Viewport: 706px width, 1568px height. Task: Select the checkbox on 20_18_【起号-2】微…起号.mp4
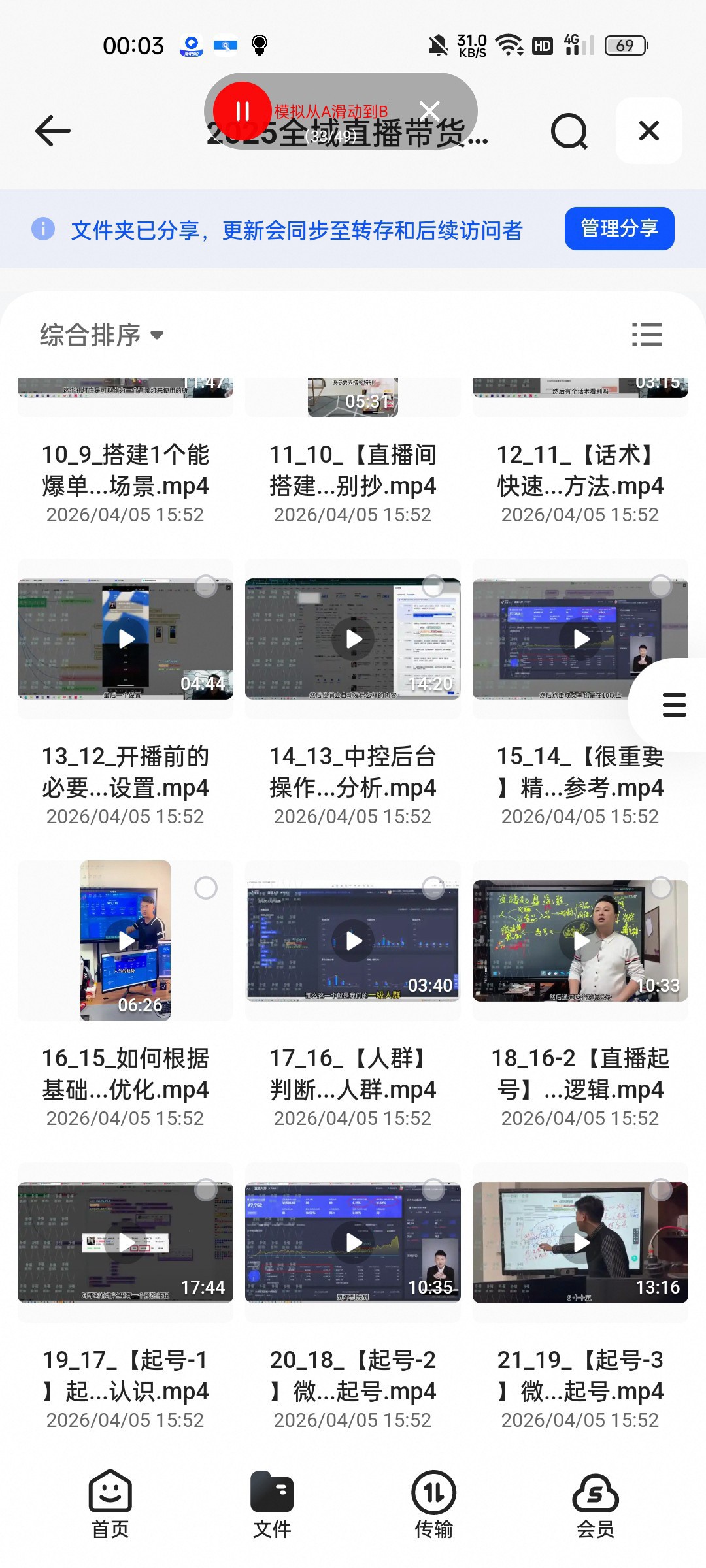(x=433, y=1190)
